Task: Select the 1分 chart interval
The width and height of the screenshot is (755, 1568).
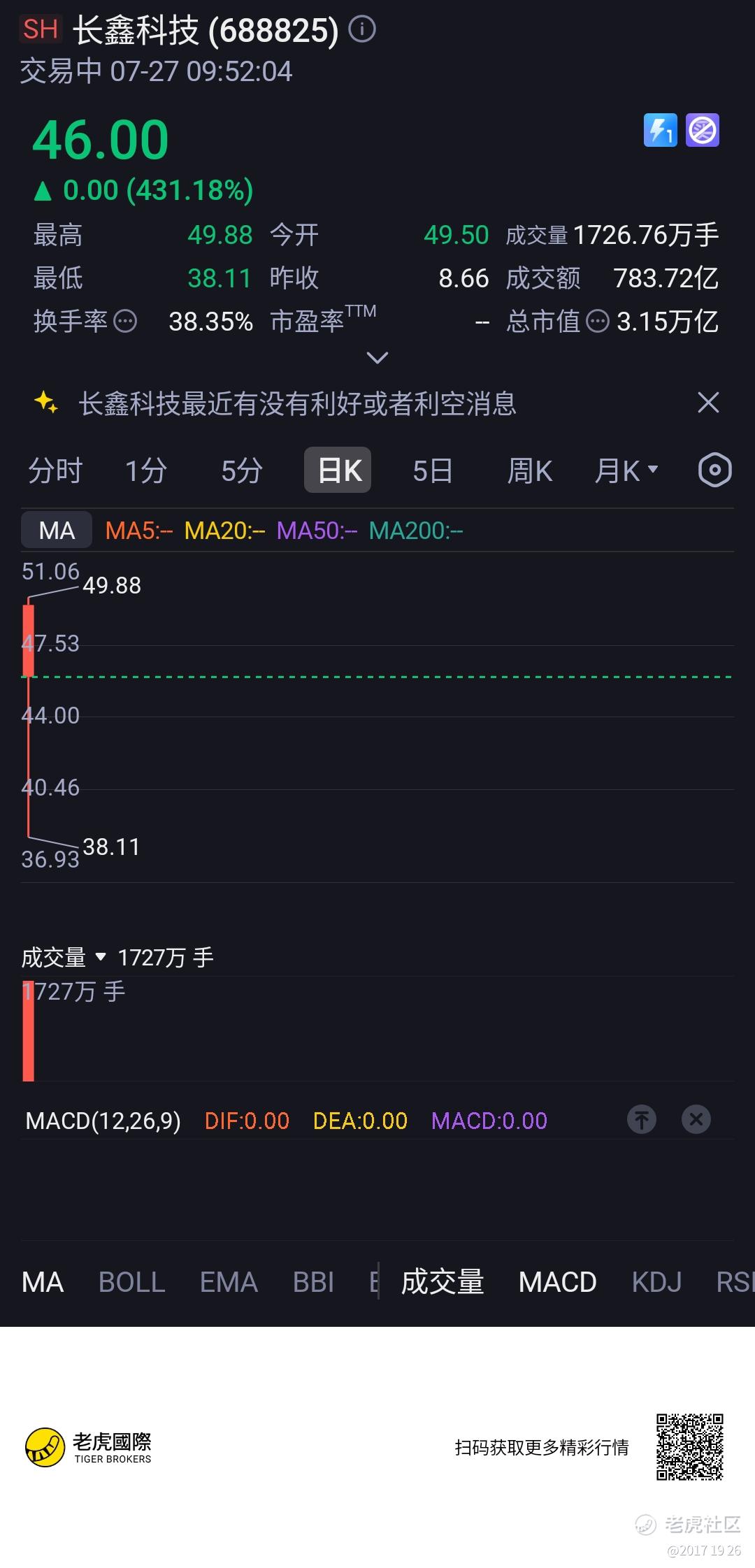Action: point(145,470)
